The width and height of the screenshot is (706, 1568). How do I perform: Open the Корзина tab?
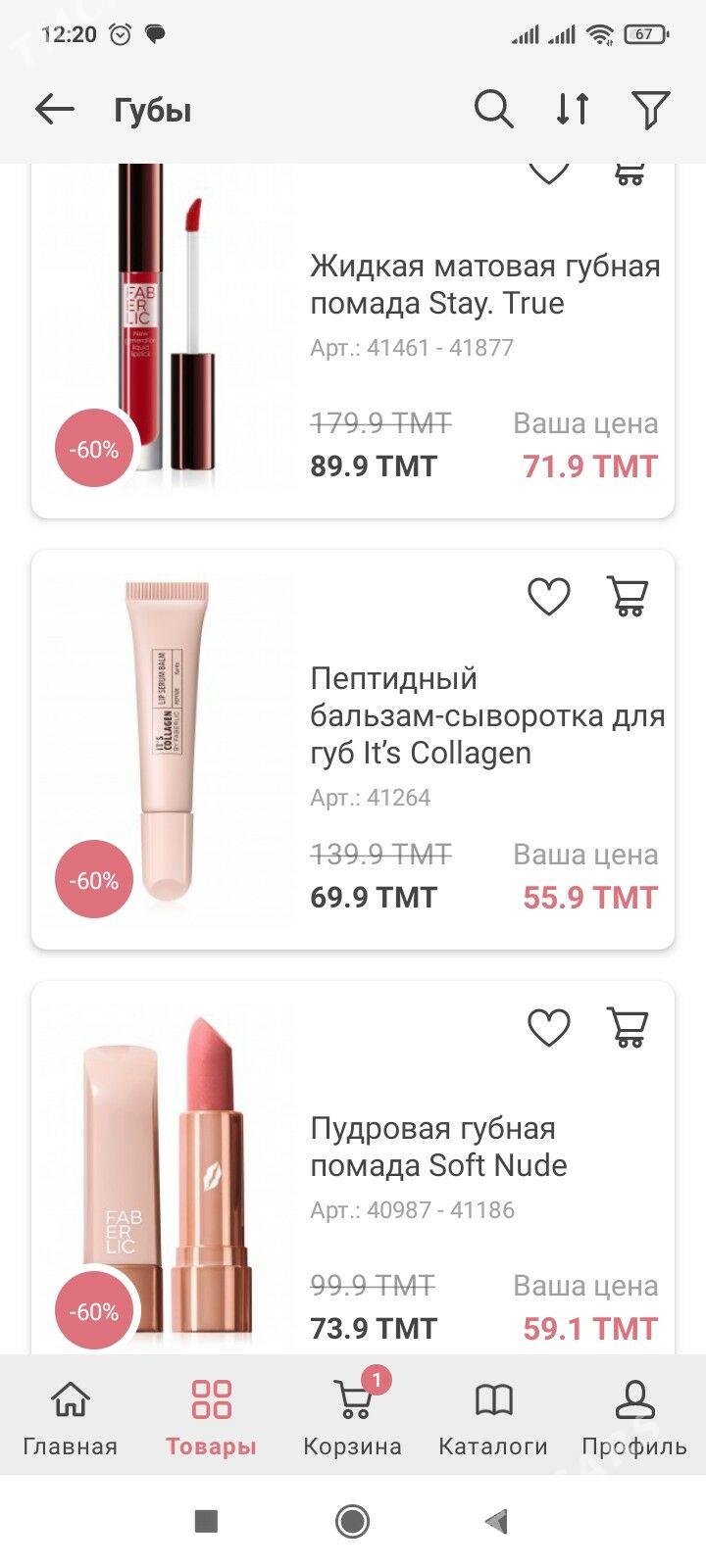pos(352,1416)
